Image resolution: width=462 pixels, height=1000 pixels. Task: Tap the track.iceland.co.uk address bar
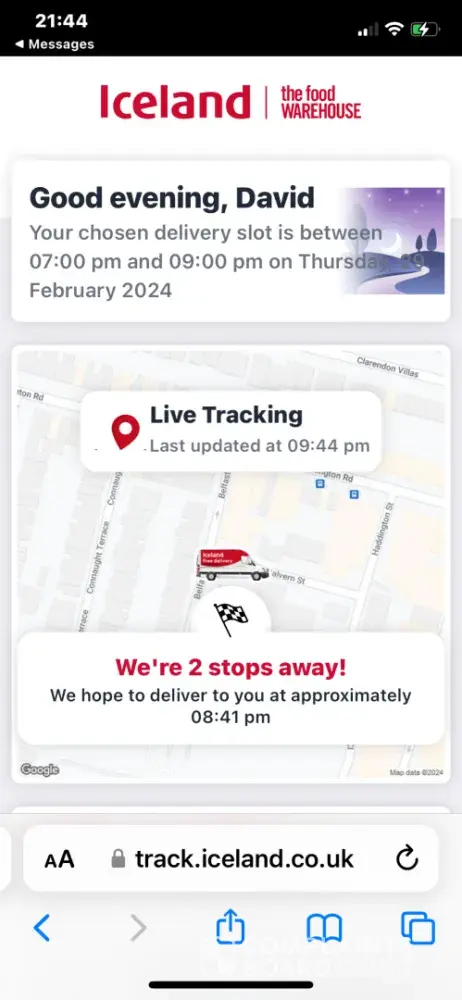(231, 858)
